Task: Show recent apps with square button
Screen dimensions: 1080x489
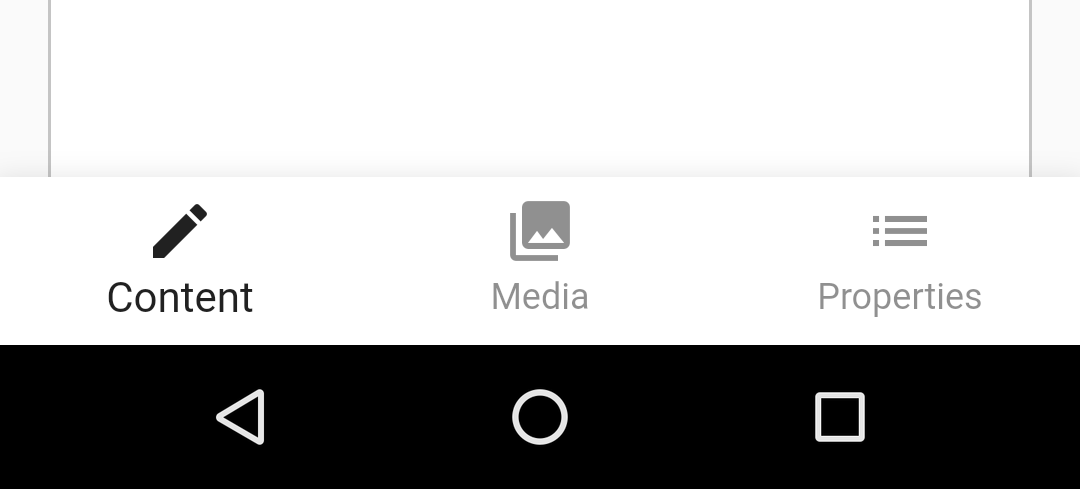Action: coord(840,417)
